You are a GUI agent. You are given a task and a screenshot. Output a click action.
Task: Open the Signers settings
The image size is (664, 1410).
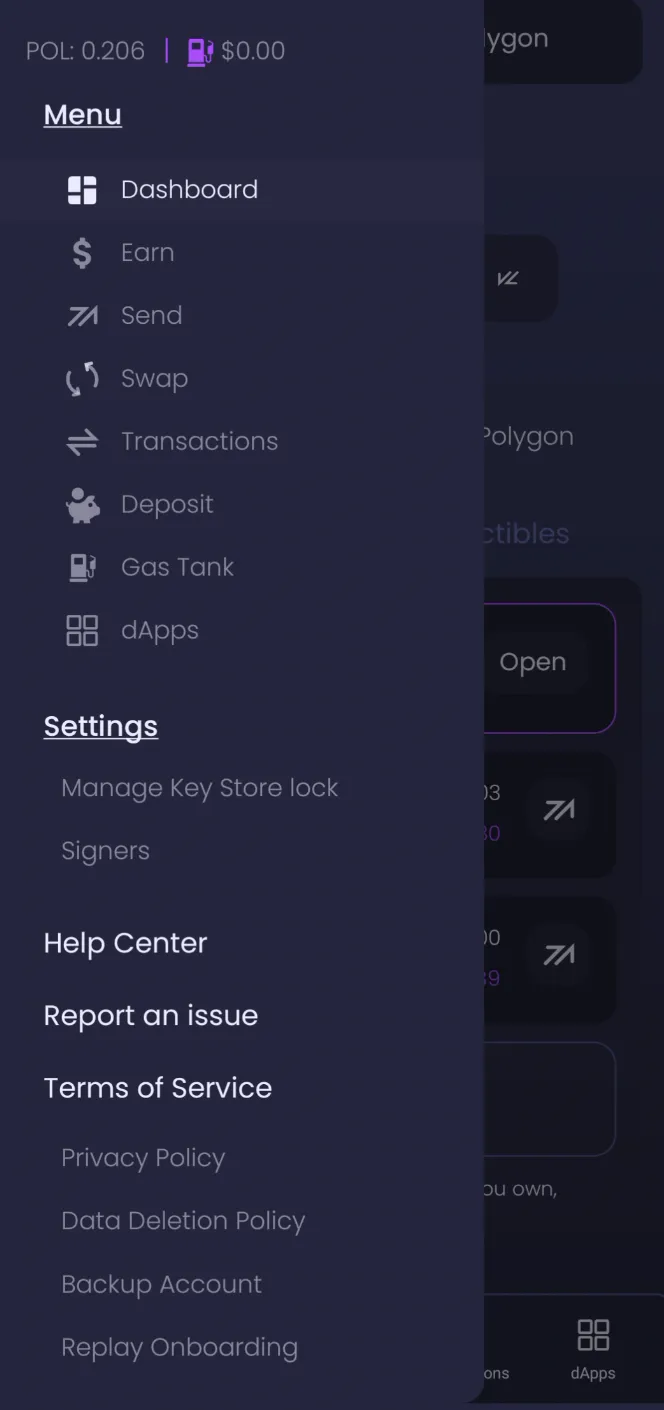coord(105,851)
